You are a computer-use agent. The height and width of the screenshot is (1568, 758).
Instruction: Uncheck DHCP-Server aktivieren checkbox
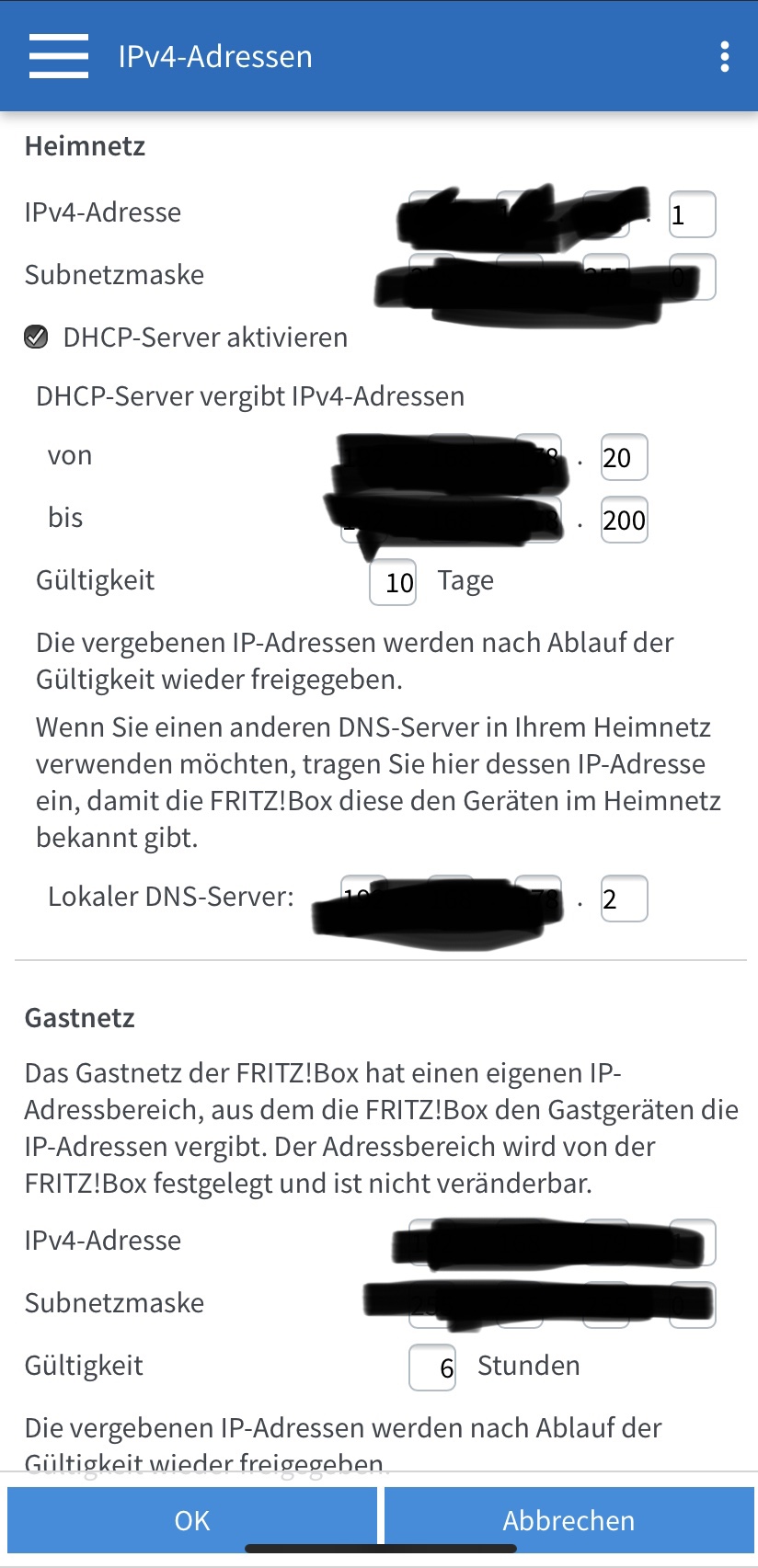pos(36,338)
